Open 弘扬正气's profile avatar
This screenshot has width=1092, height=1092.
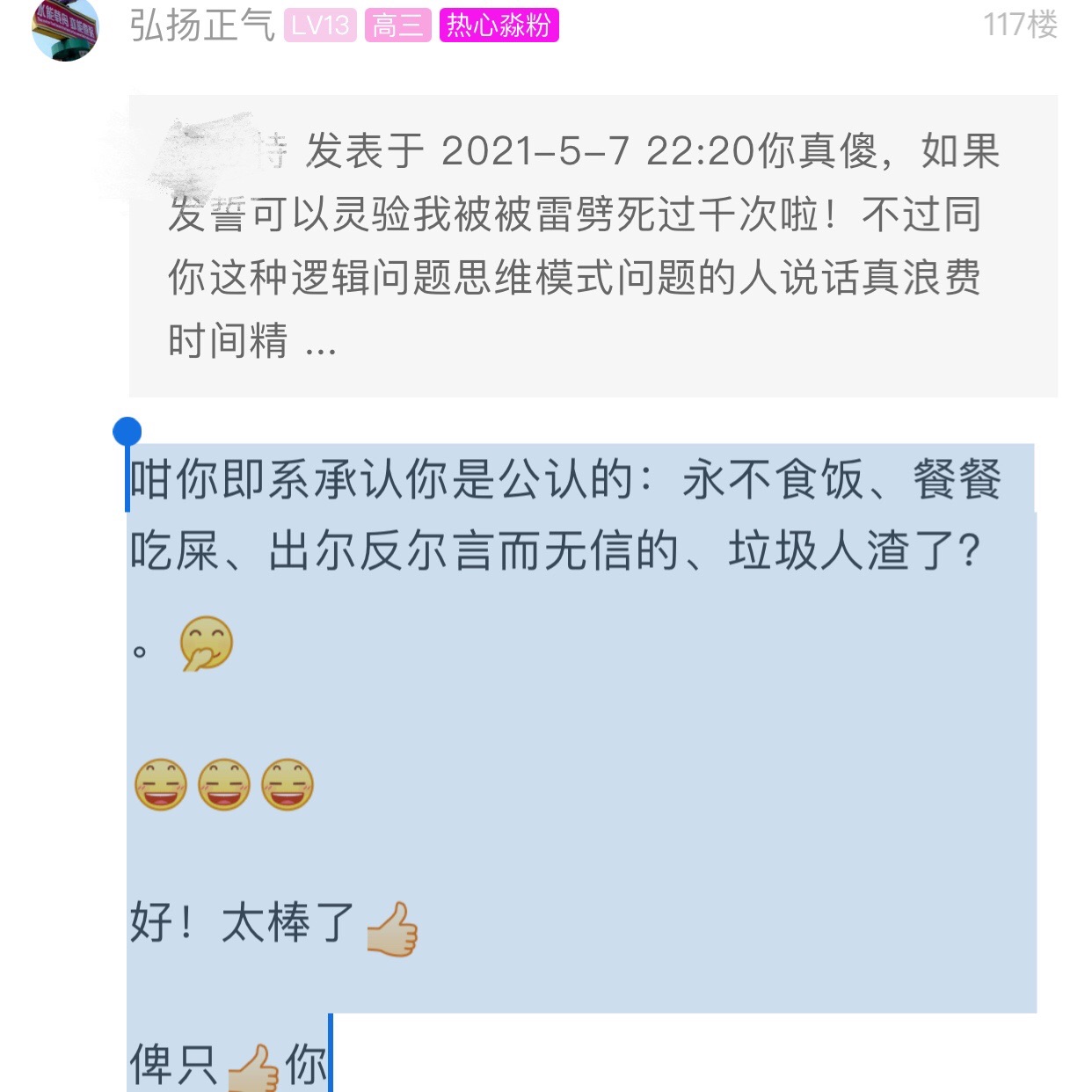click(x=64, y=28)
